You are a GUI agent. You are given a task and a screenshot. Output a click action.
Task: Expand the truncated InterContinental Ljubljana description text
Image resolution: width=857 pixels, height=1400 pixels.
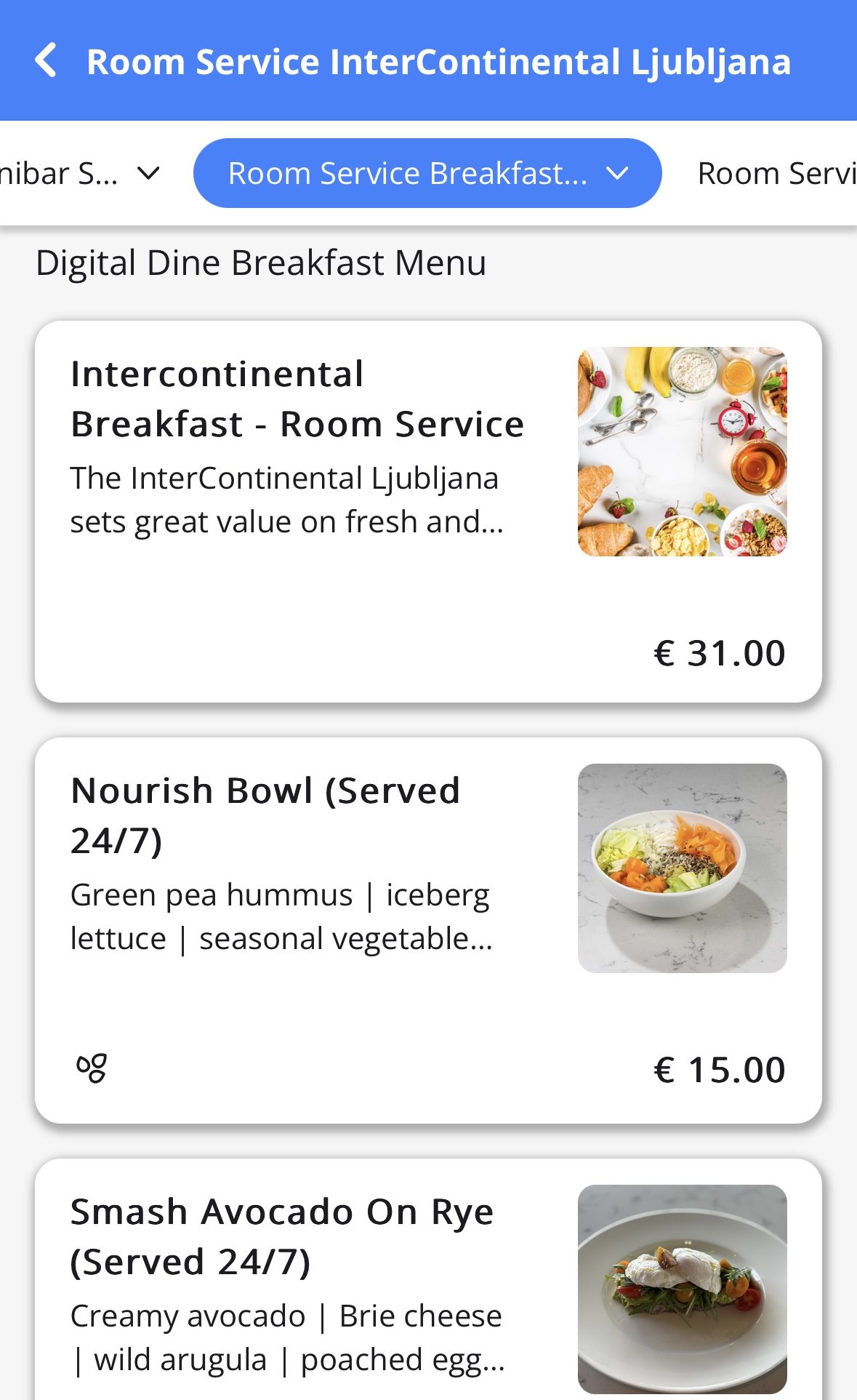coord(284,500)
